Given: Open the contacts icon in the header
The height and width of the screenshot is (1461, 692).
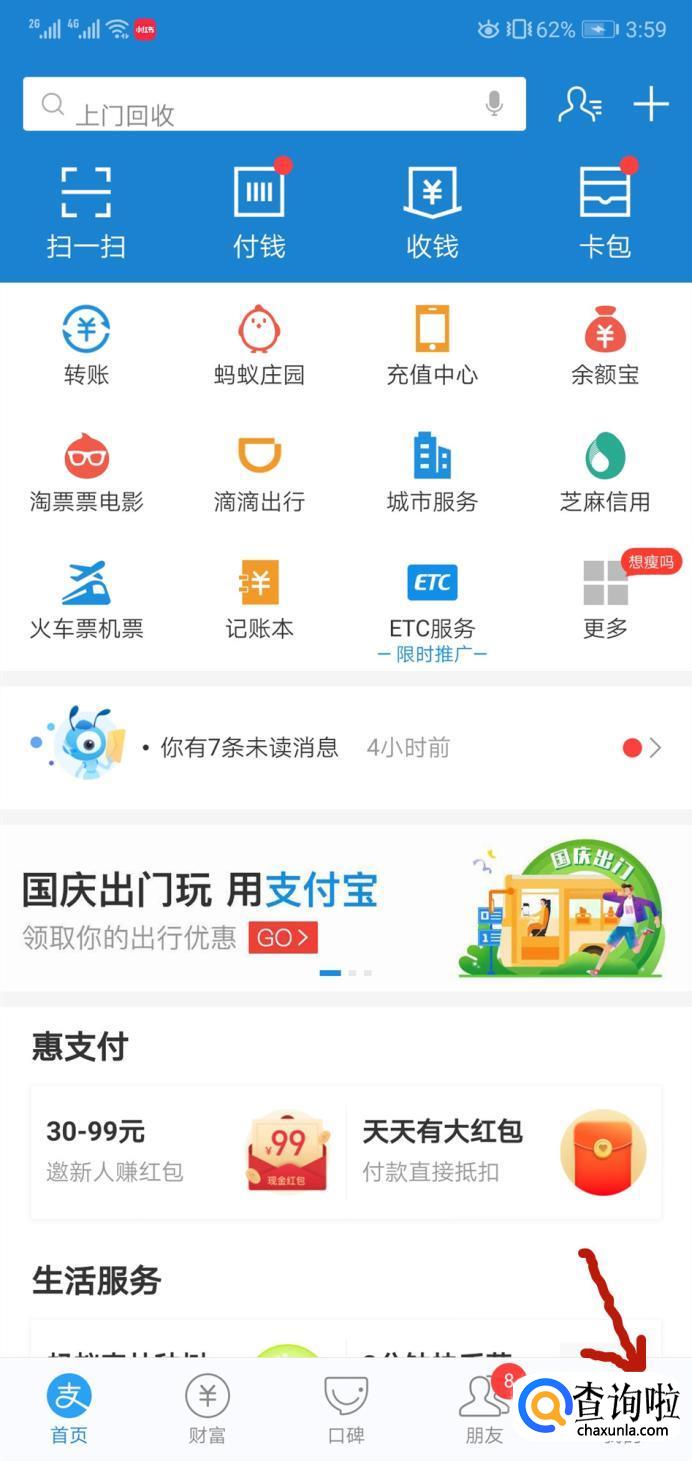Looking at the screenshot, I should pos(579,105).
